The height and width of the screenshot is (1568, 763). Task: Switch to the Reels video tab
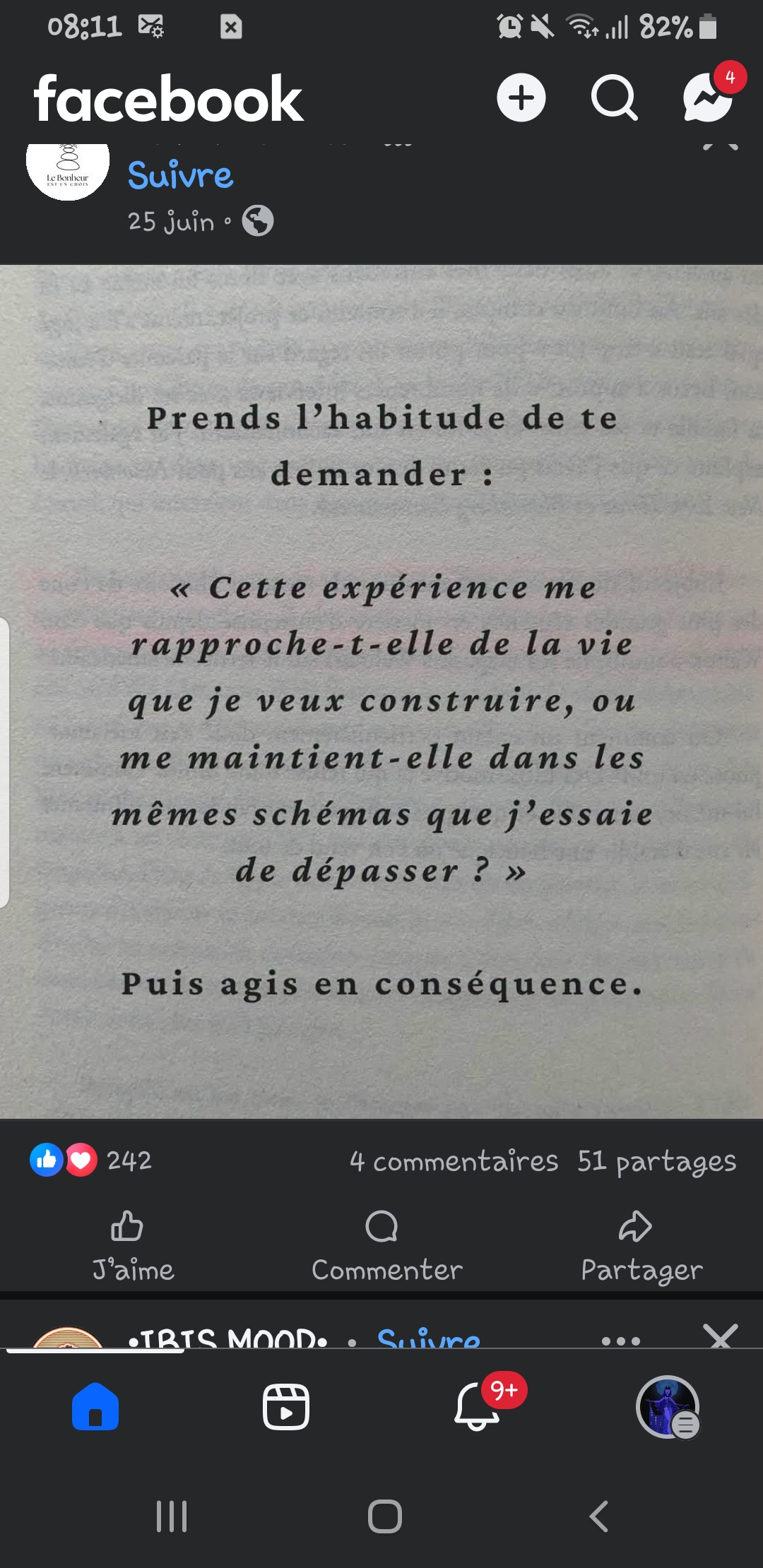tap(286, 1406)
